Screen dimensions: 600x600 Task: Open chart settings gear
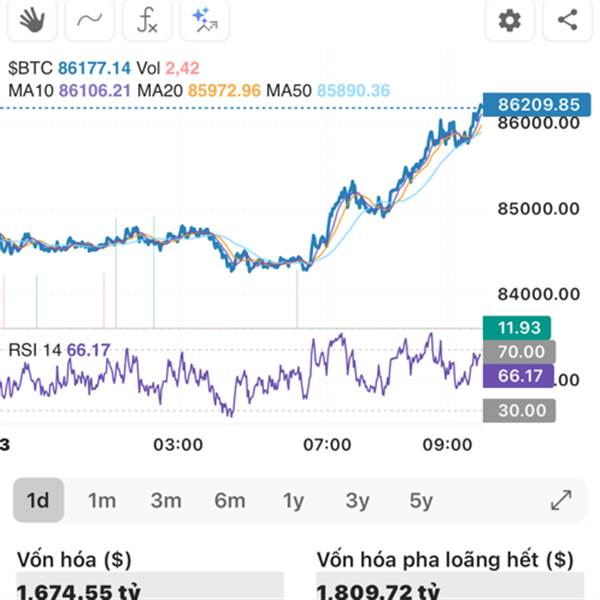[x=510, y=20]
